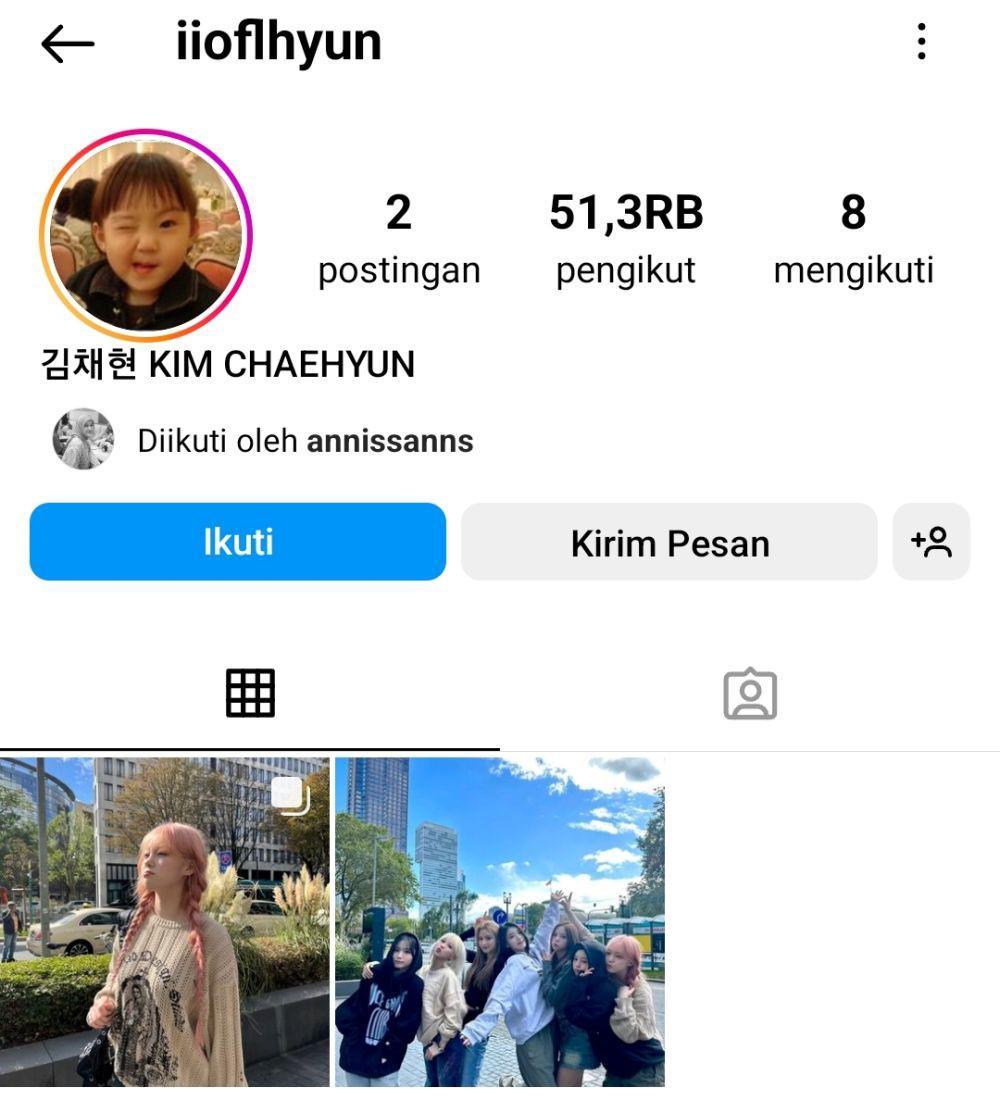Screen dimensions: 1000x1100
Task: Switch to the tagged photos tab
Action: pos(750,693)
